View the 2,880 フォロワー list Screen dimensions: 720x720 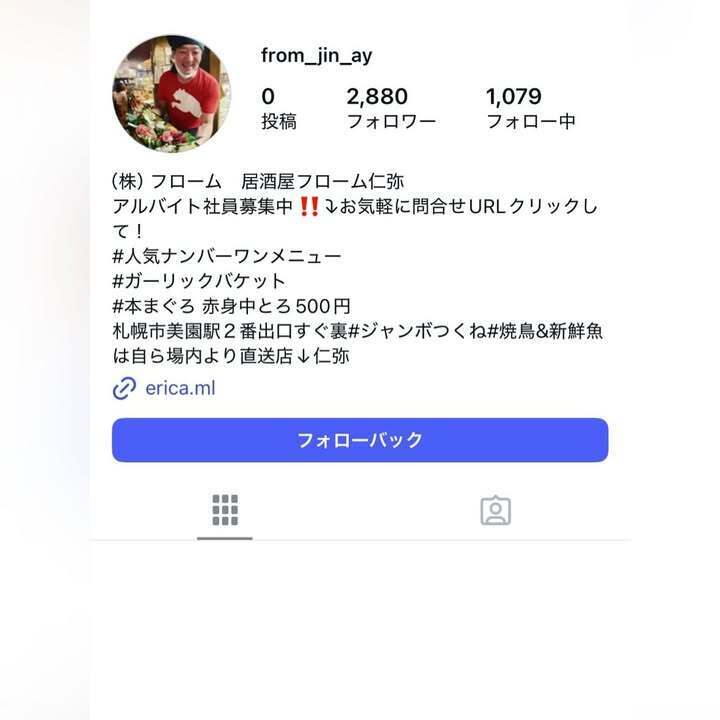[377, 108]
